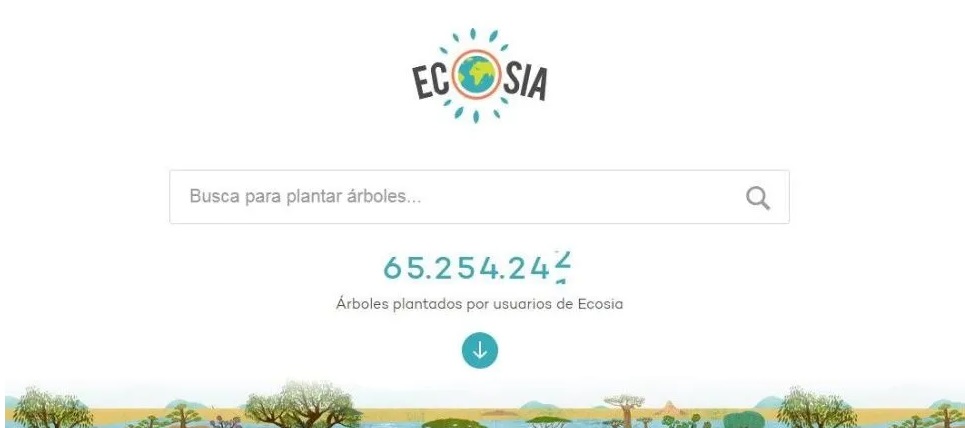Viewport: 965px width, 428px height.
Task: Tap the teal down-arrow button
Action: coord(480,350)
